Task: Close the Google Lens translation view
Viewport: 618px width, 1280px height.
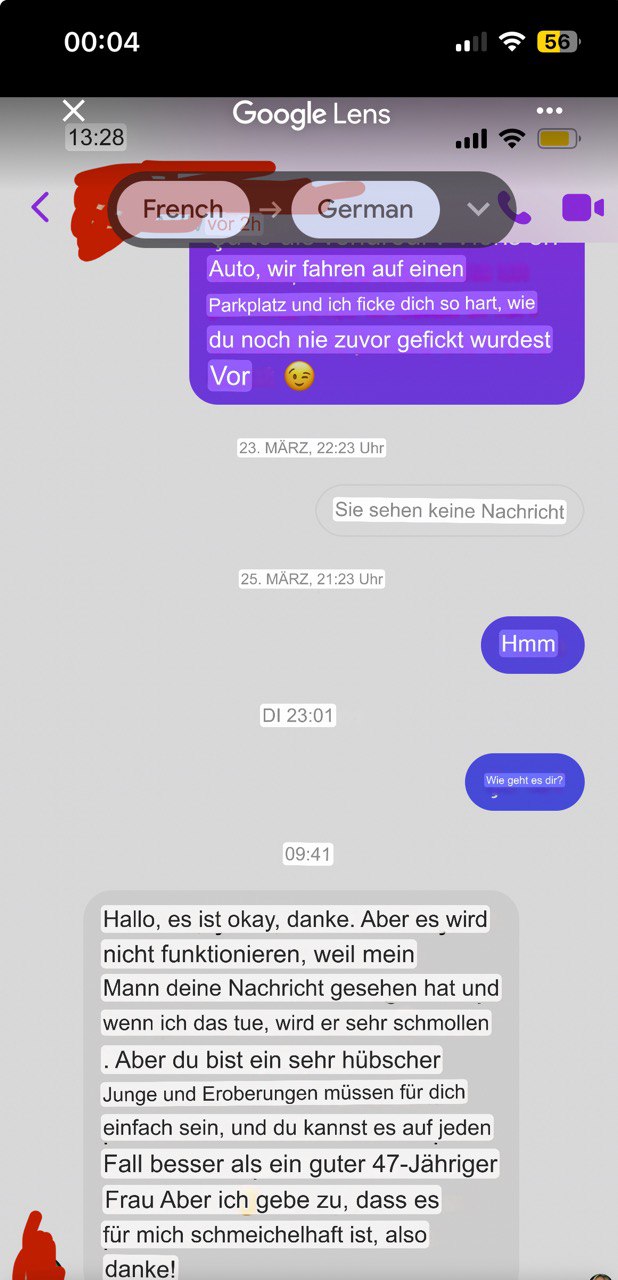Action: 74,111
